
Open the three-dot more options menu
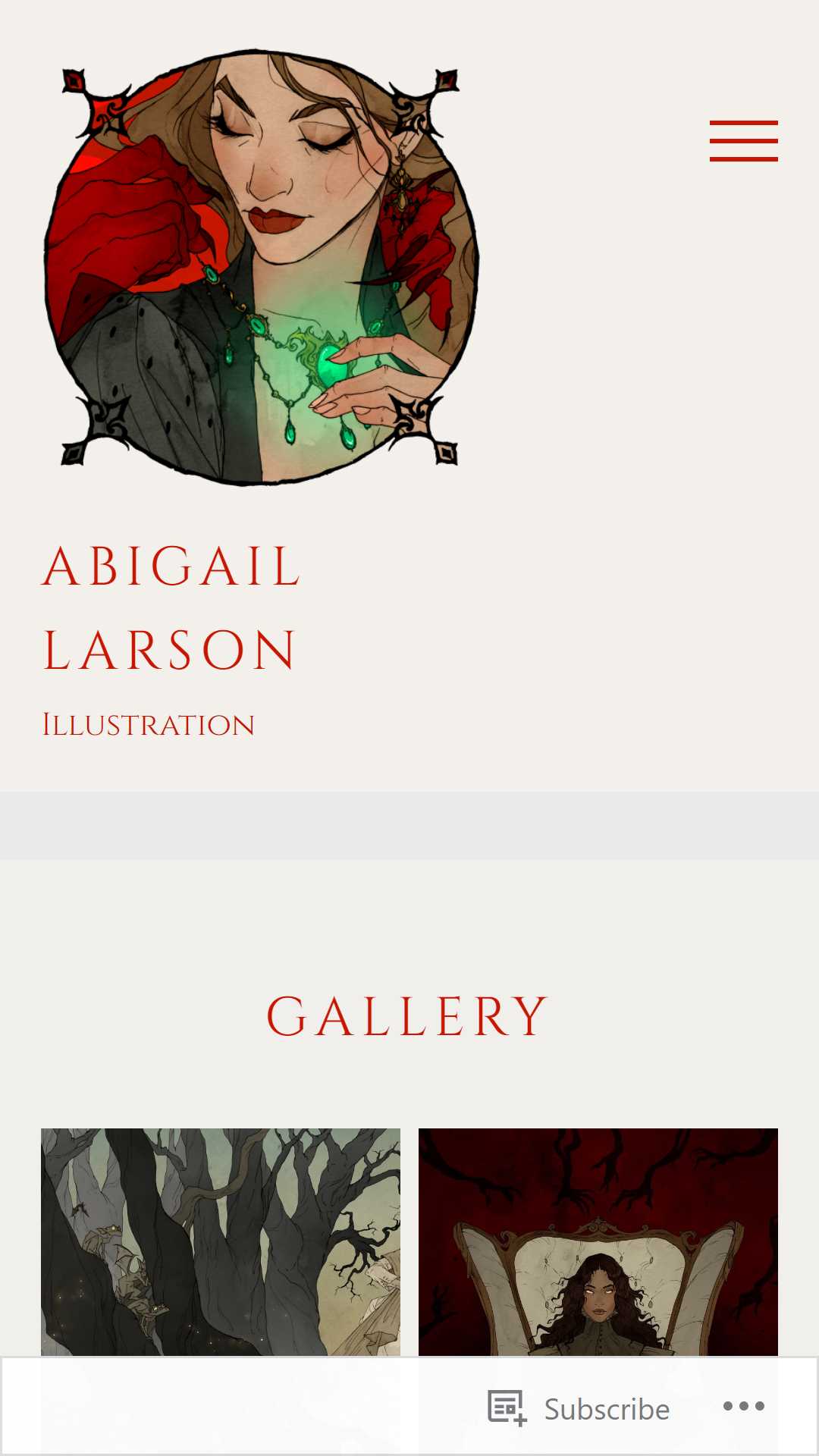(x=743, y=1407)
